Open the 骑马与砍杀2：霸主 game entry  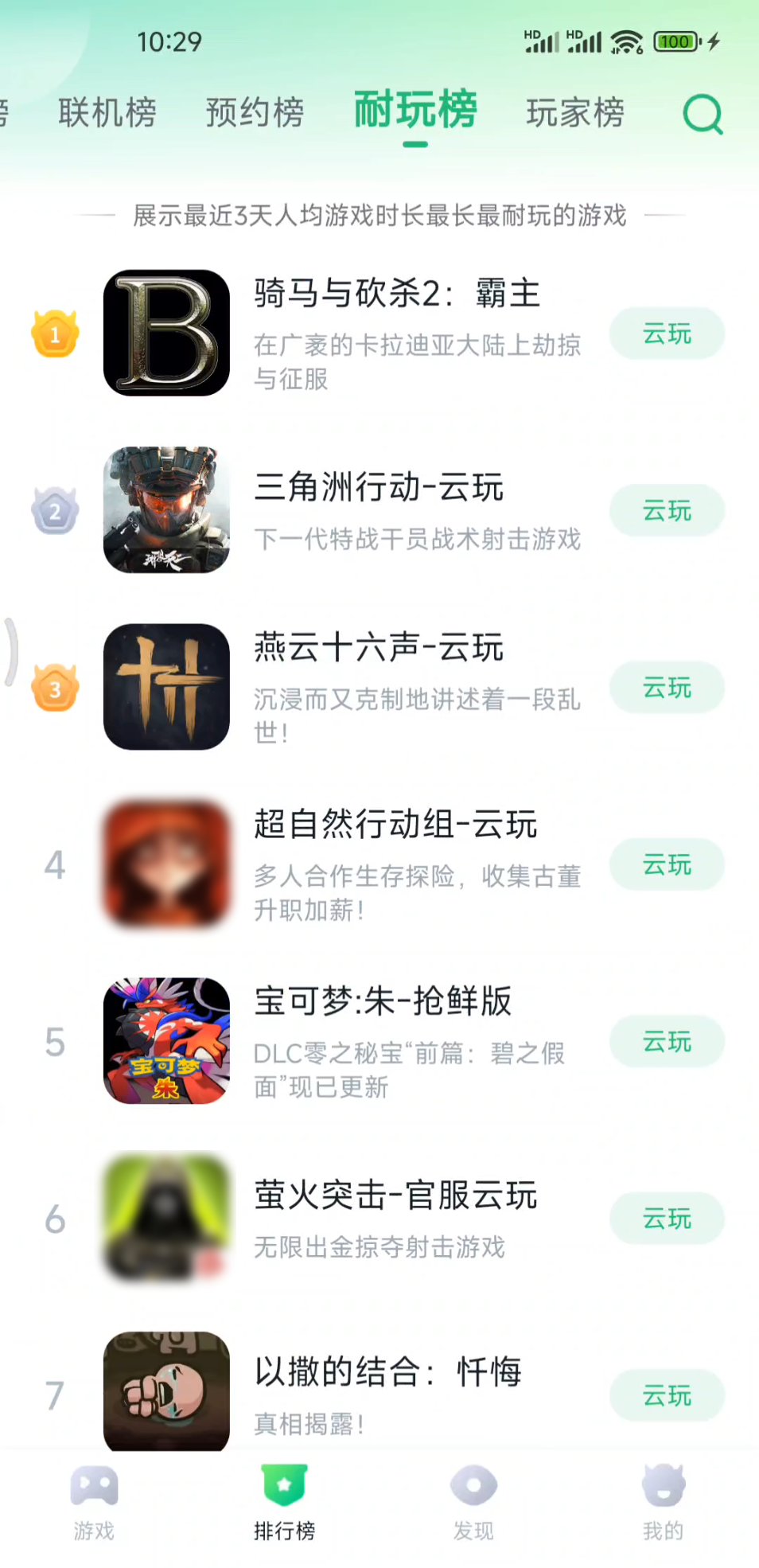(342, 333)
